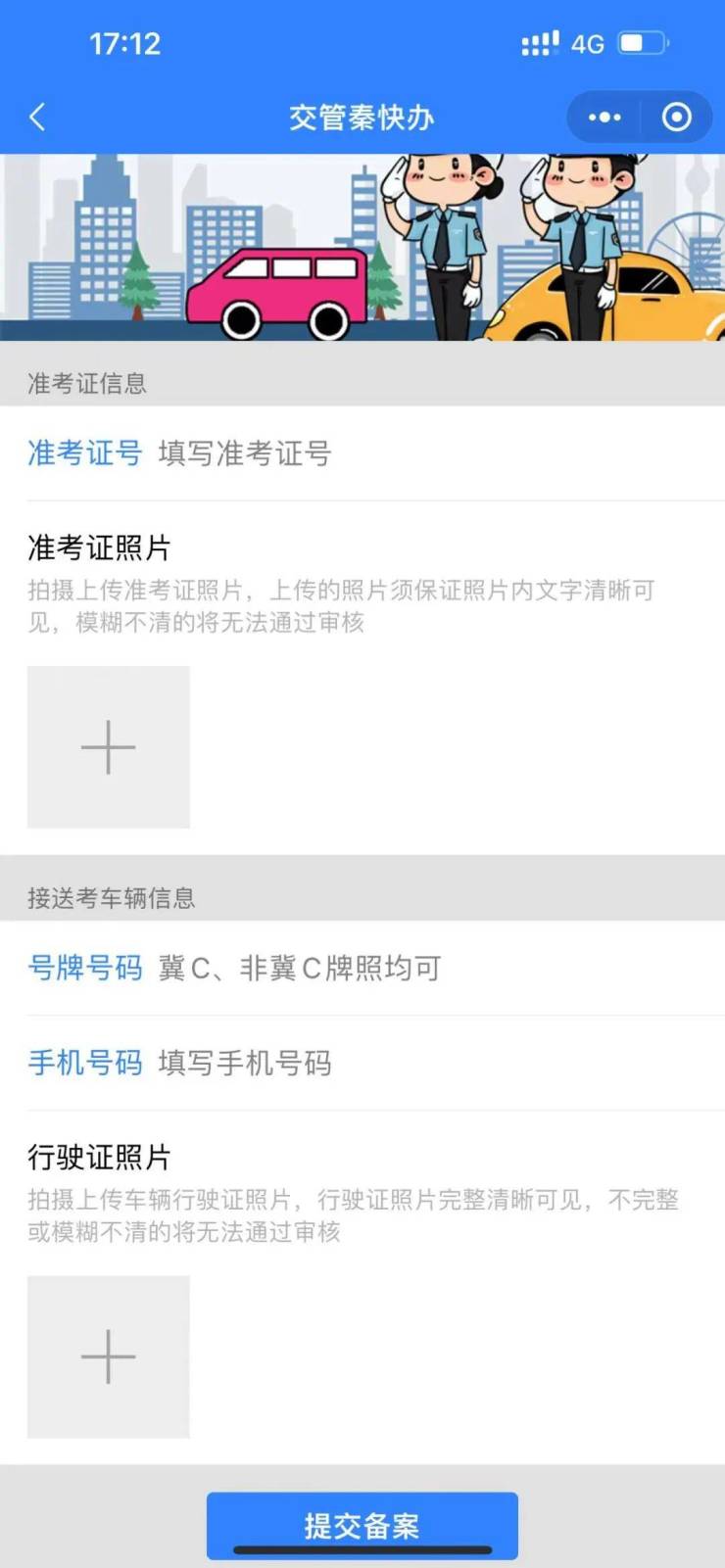This screenshot has height=1568, width=725.
Task: Close the mini program with the circle icon
Action: point(676,118)
